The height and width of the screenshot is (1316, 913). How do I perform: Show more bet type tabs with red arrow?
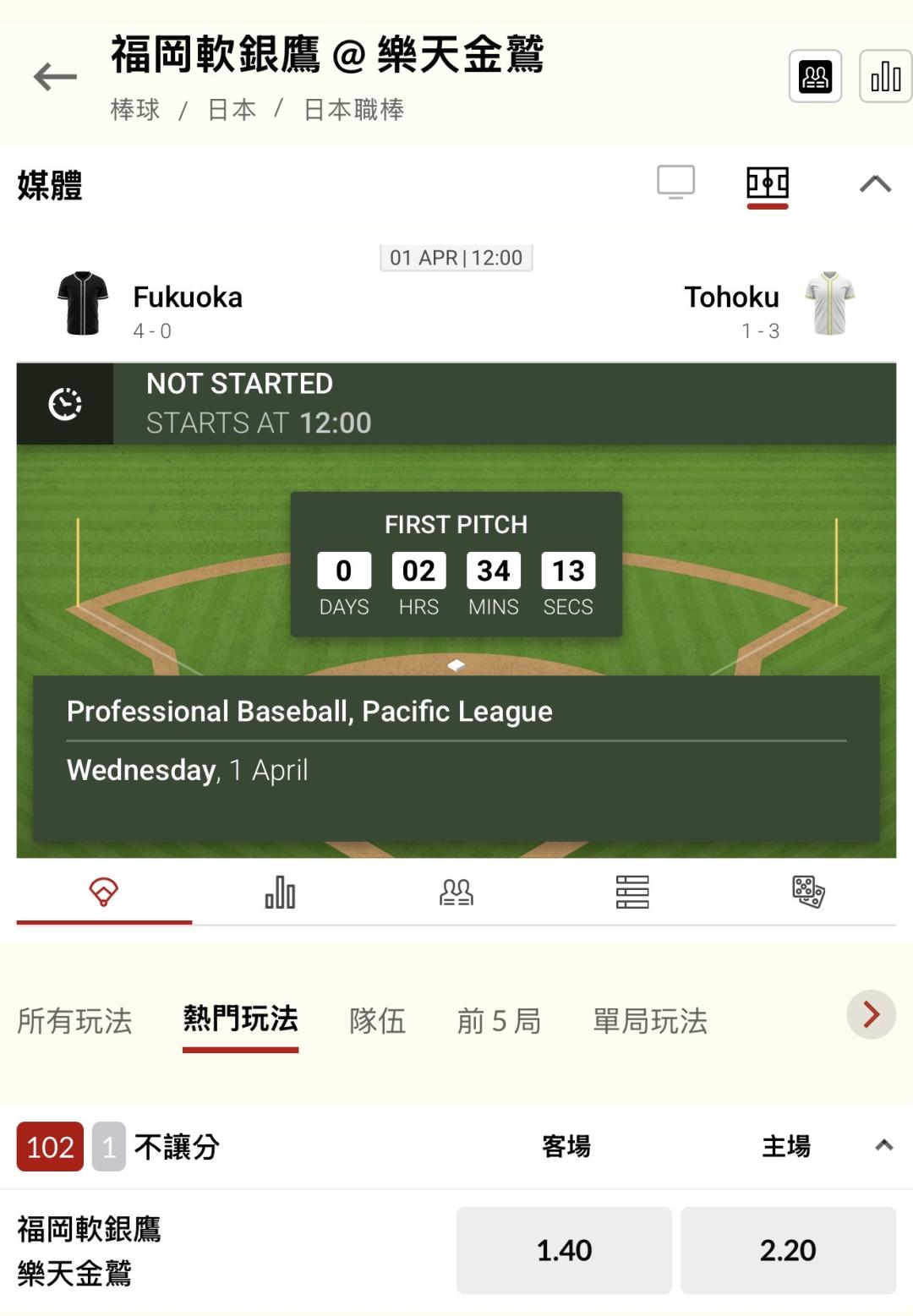coord(871,1014)
